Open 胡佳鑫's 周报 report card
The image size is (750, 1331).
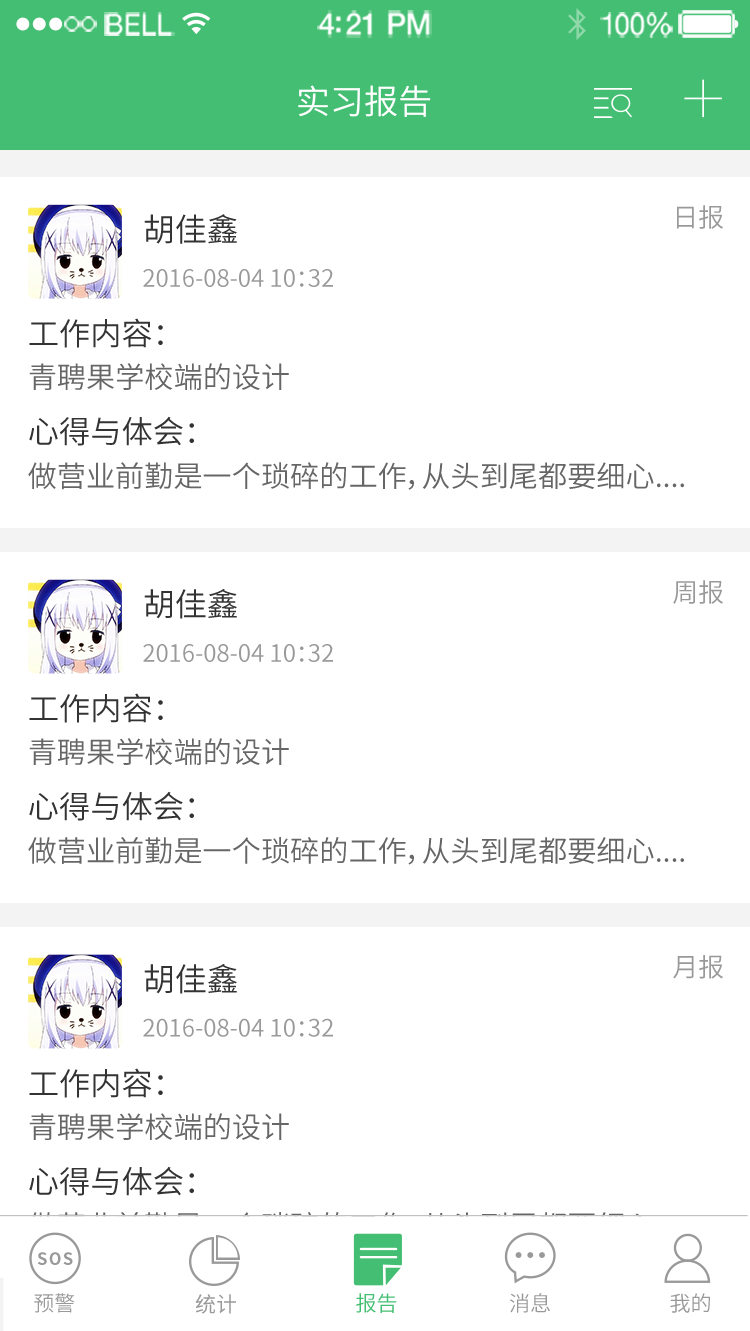tap(375, 727)
